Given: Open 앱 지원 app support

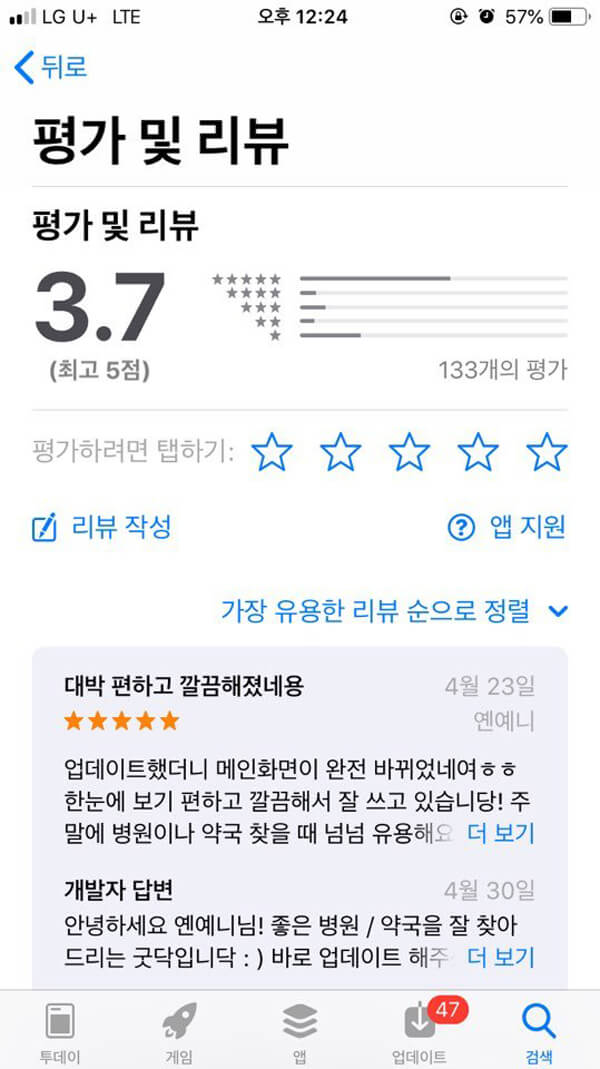Looking at the screenshot, I should (506, 527).
